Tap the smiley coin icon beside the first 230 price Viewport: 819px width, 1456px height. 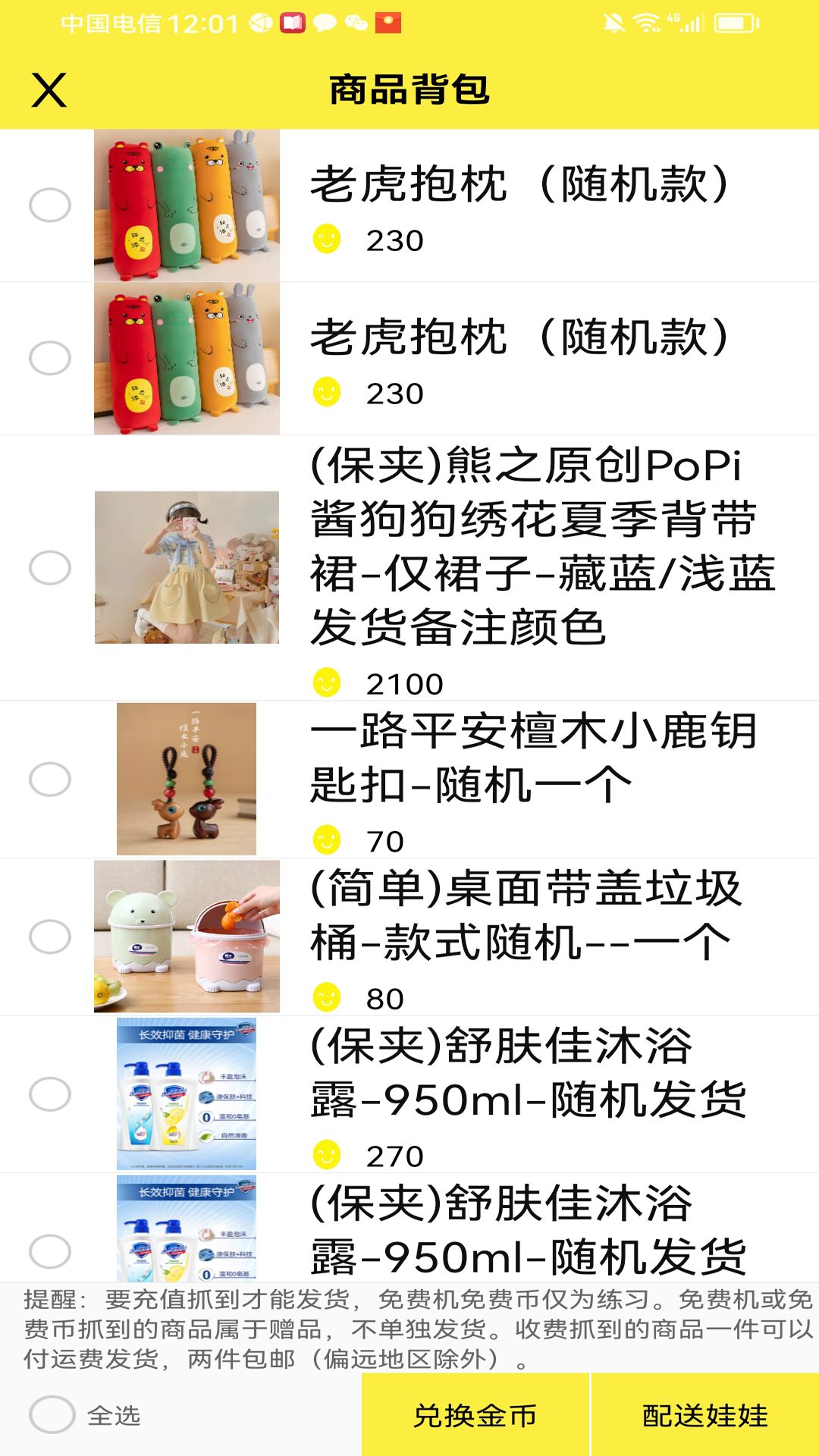pyautogui.click(x=326, y=240)
